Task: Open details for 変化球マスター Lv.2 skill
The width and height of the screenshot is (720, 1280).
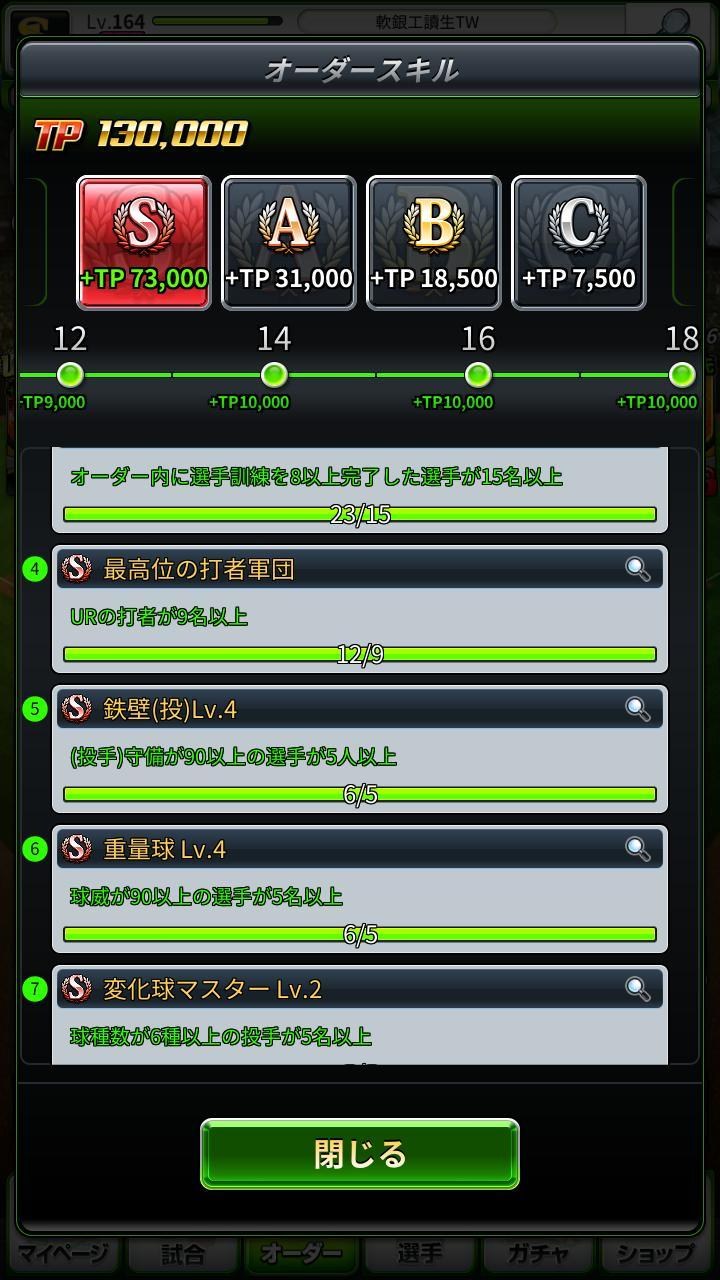Action: click(638, 989)
